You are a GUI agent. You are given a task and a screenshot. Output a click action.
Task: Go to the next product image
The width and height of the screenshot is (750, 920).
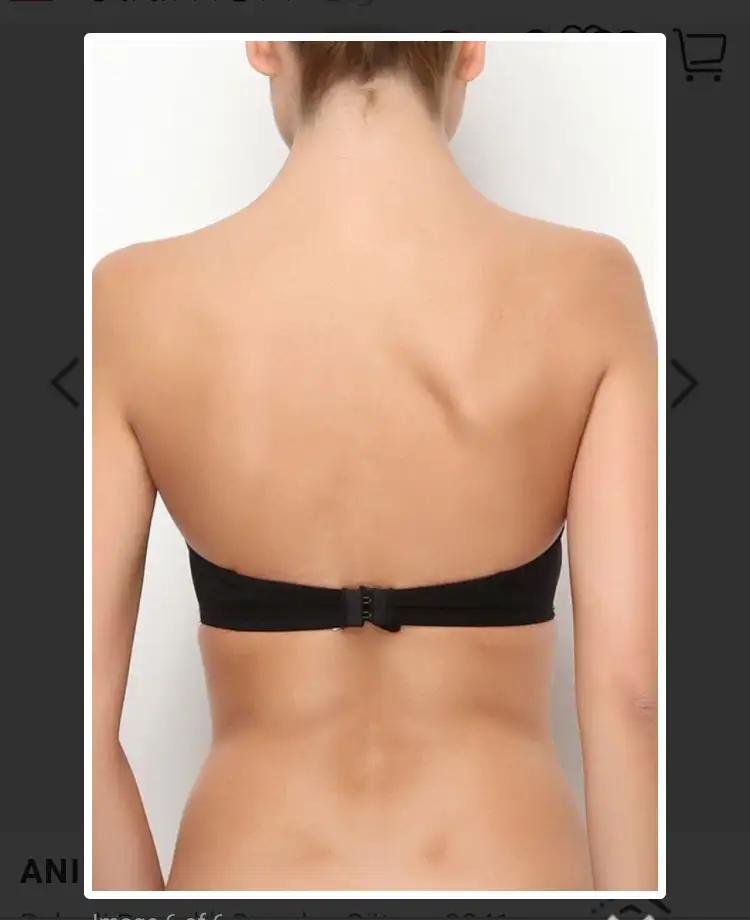pos(684,383)
